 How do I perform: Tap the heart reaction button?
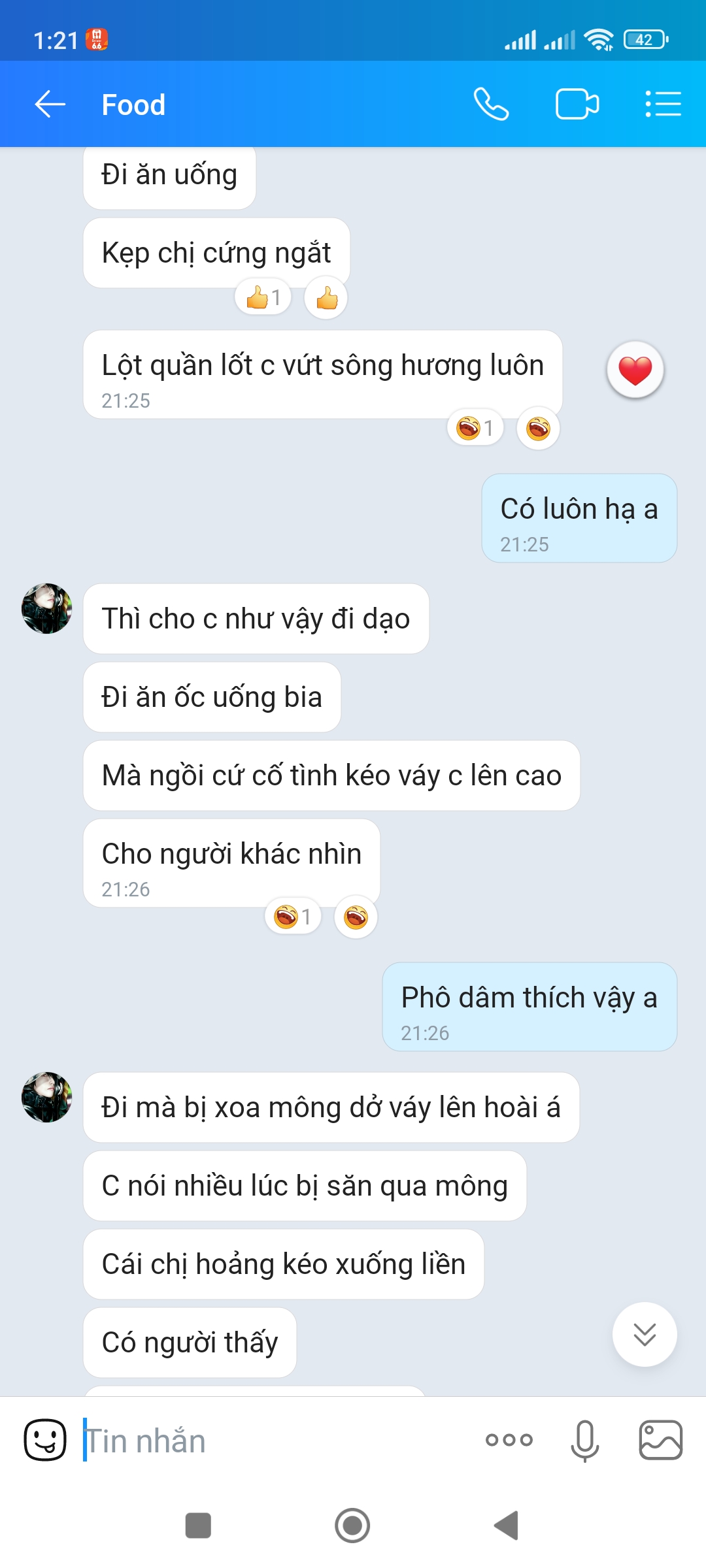(x=635, y=370)
